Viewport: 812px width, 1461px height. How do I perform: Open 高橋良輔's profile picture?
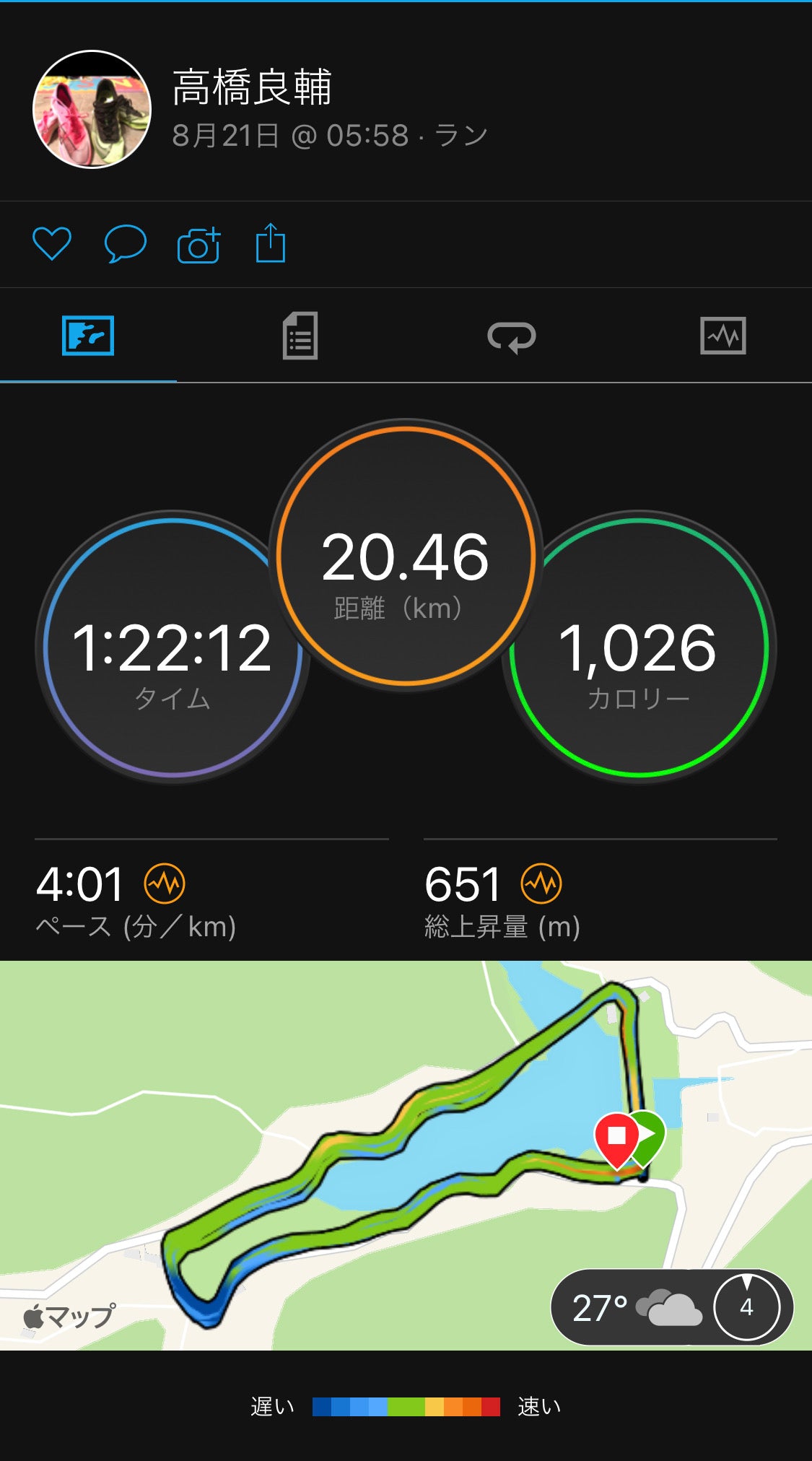click(92, 110)
